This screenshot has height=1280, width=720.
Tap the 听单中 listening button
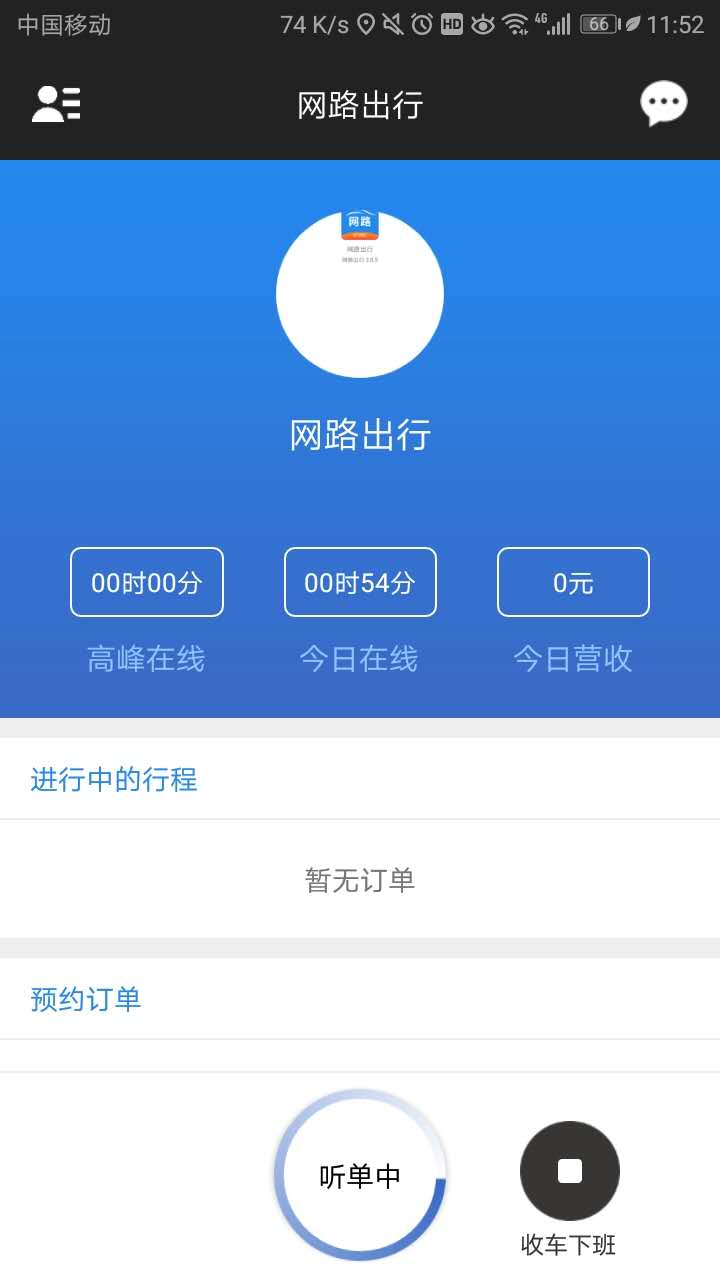coord(360,1176)
